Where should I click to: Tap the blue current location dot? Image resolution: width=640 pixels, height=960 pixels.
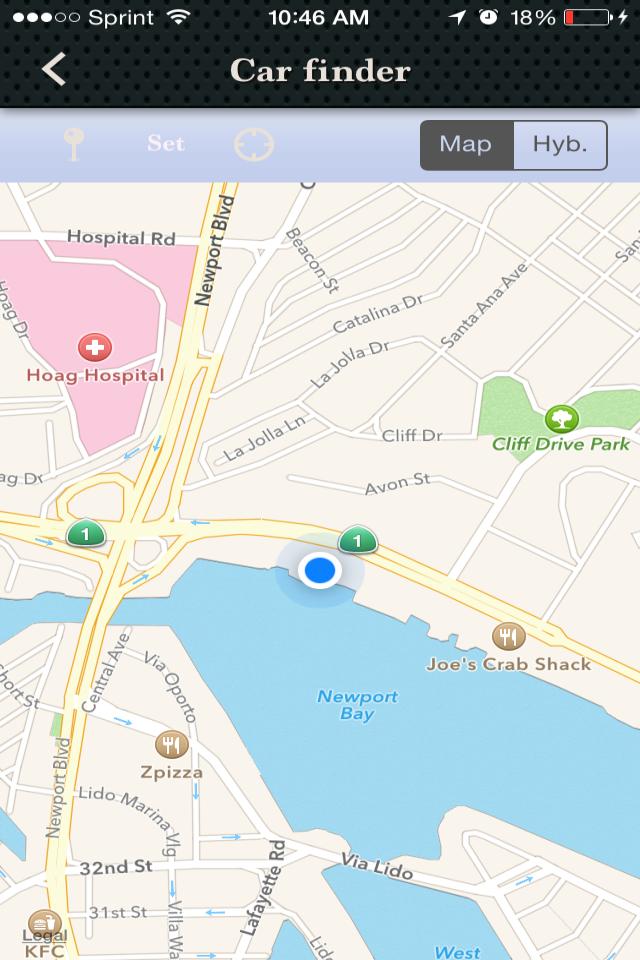click(x=320, y=571)
